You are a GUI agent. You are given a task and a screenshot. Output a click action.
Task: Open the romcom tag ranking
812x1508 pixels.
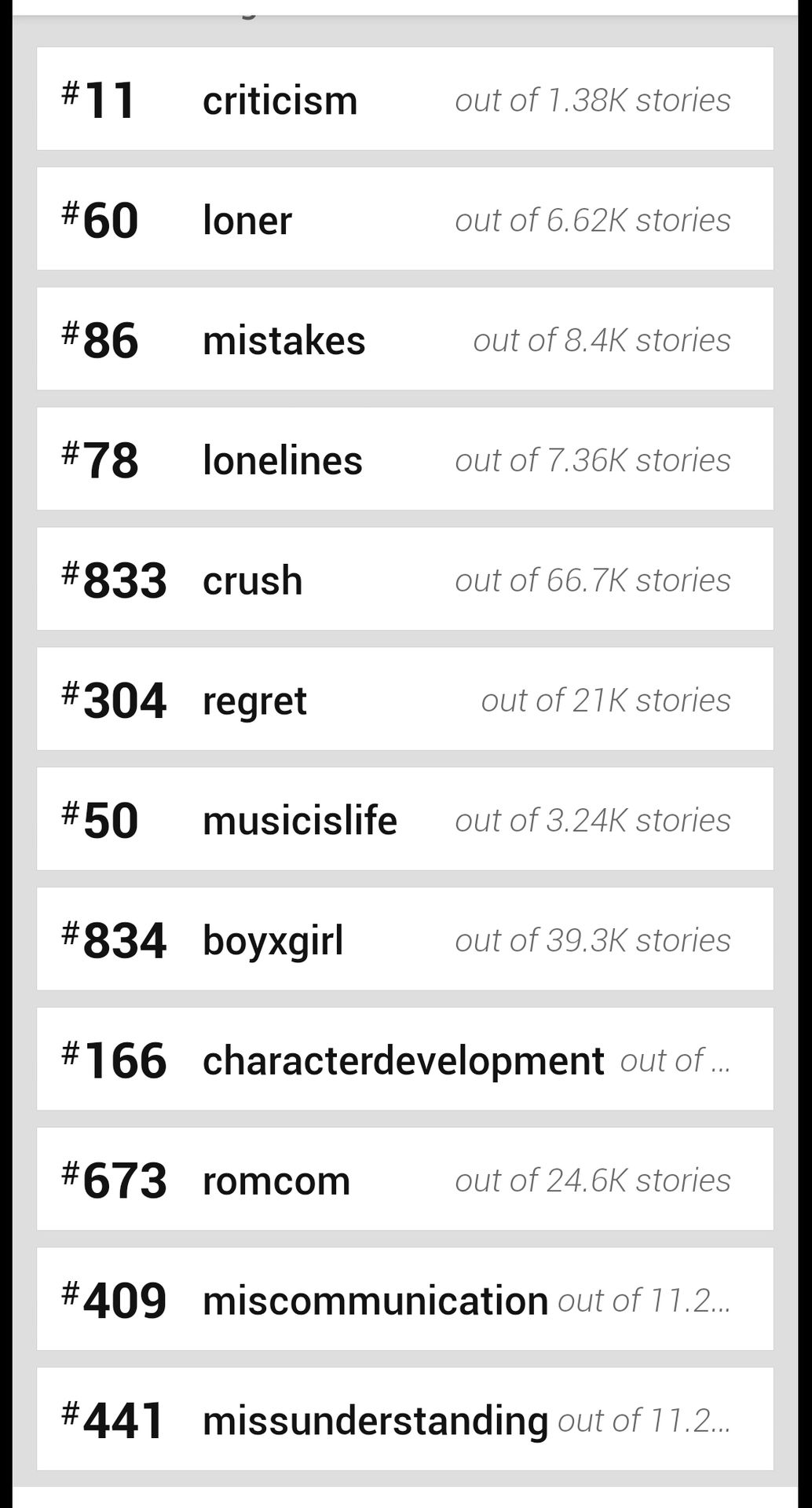(405, 1180)
